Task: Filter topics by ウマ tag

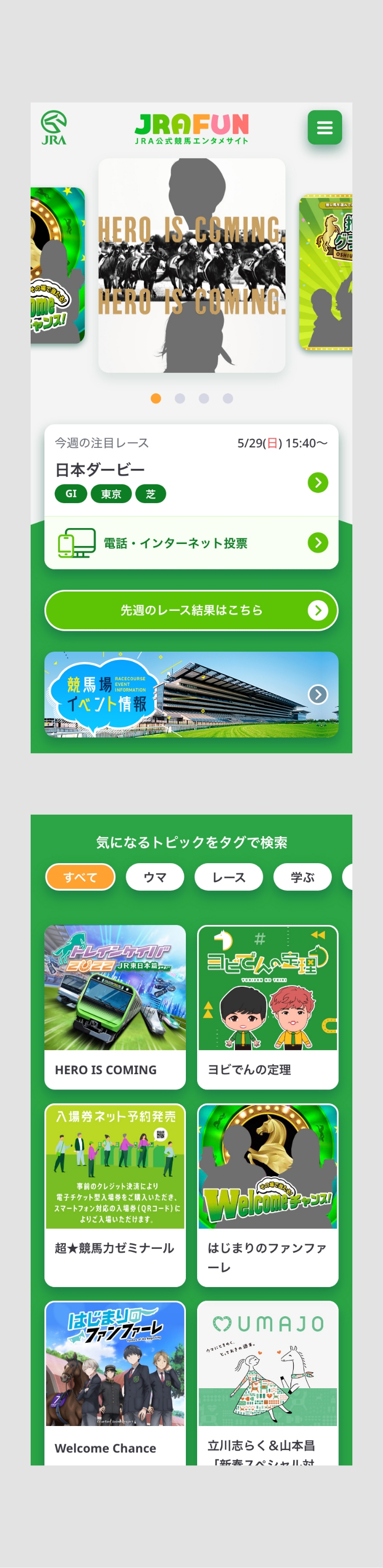Action: [155, 876]
